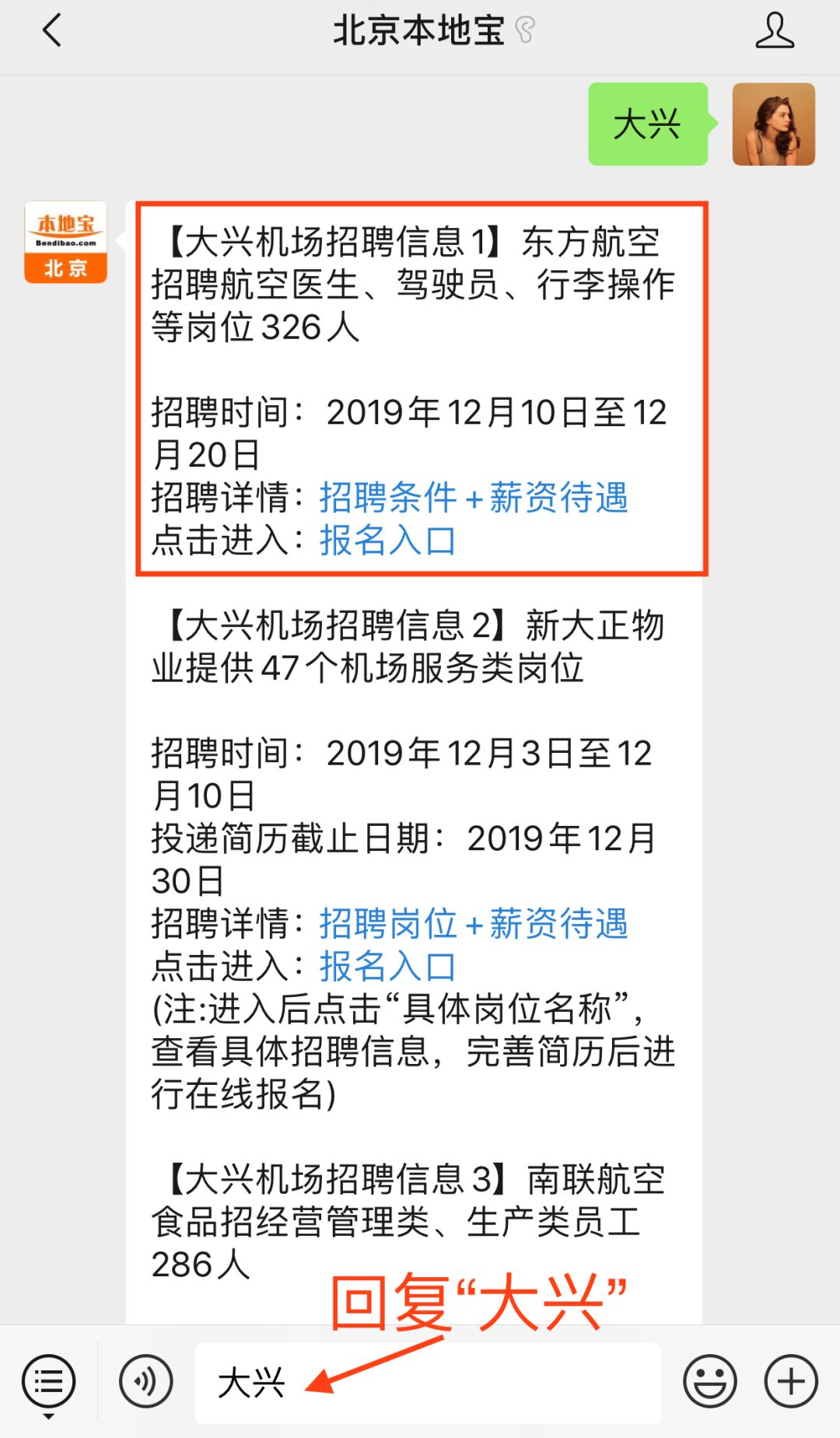This screenshot has width=840, height=1438.
Task: Tap the sender's profile photo
Action: [773, 124]
